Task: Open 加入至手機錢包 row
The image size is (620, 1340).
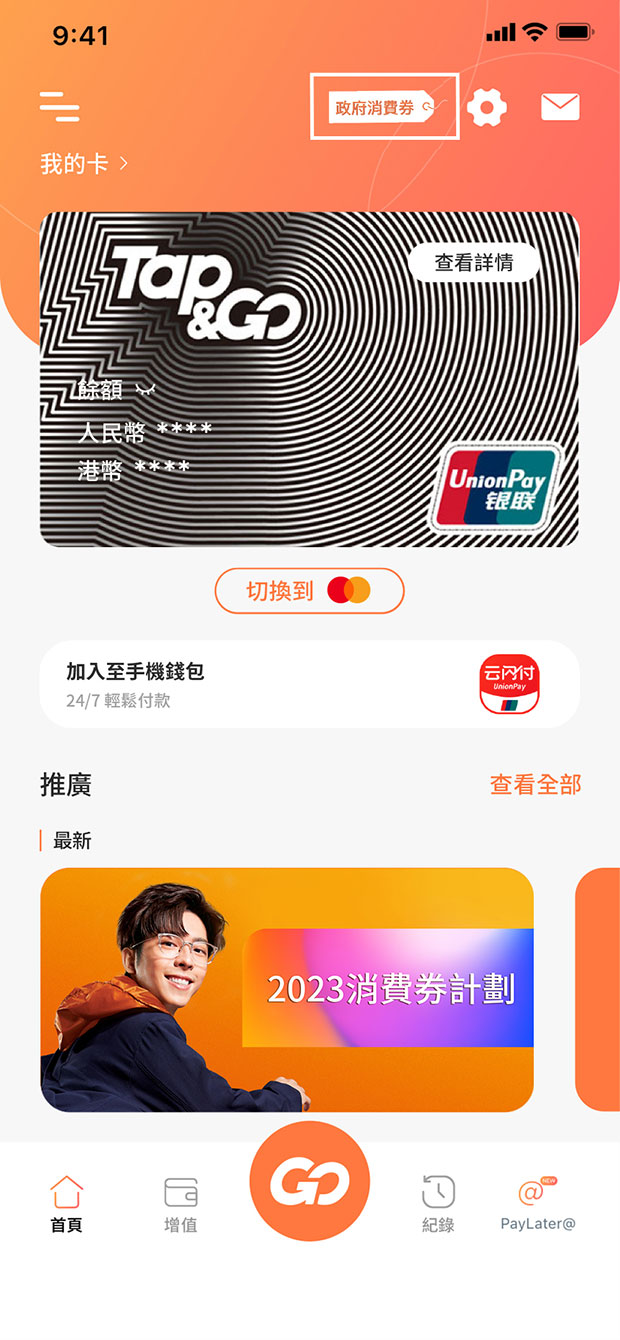Action: [x=309, y=684]
